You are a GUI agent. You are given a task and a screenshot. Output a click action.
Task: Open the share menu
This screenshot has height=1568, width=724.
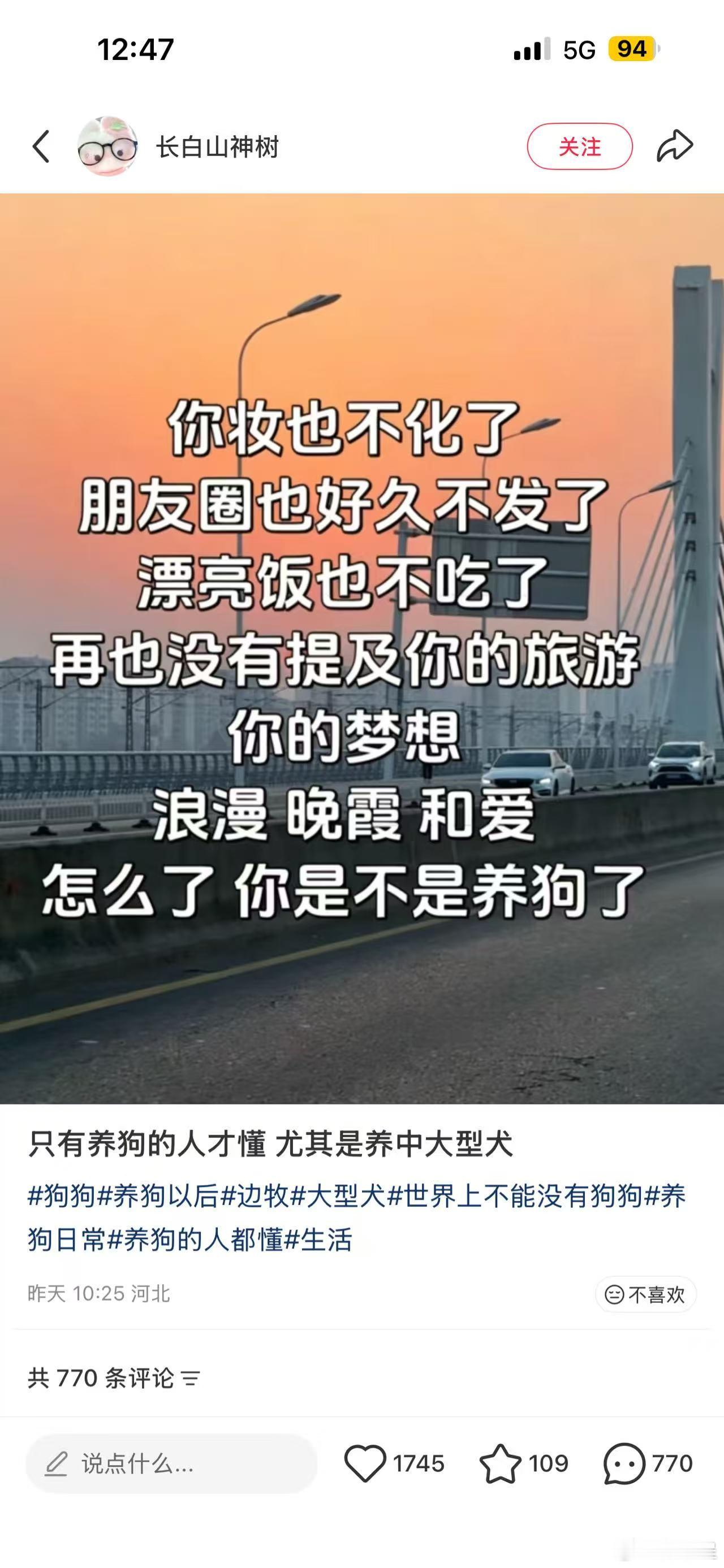coord(675,146)
